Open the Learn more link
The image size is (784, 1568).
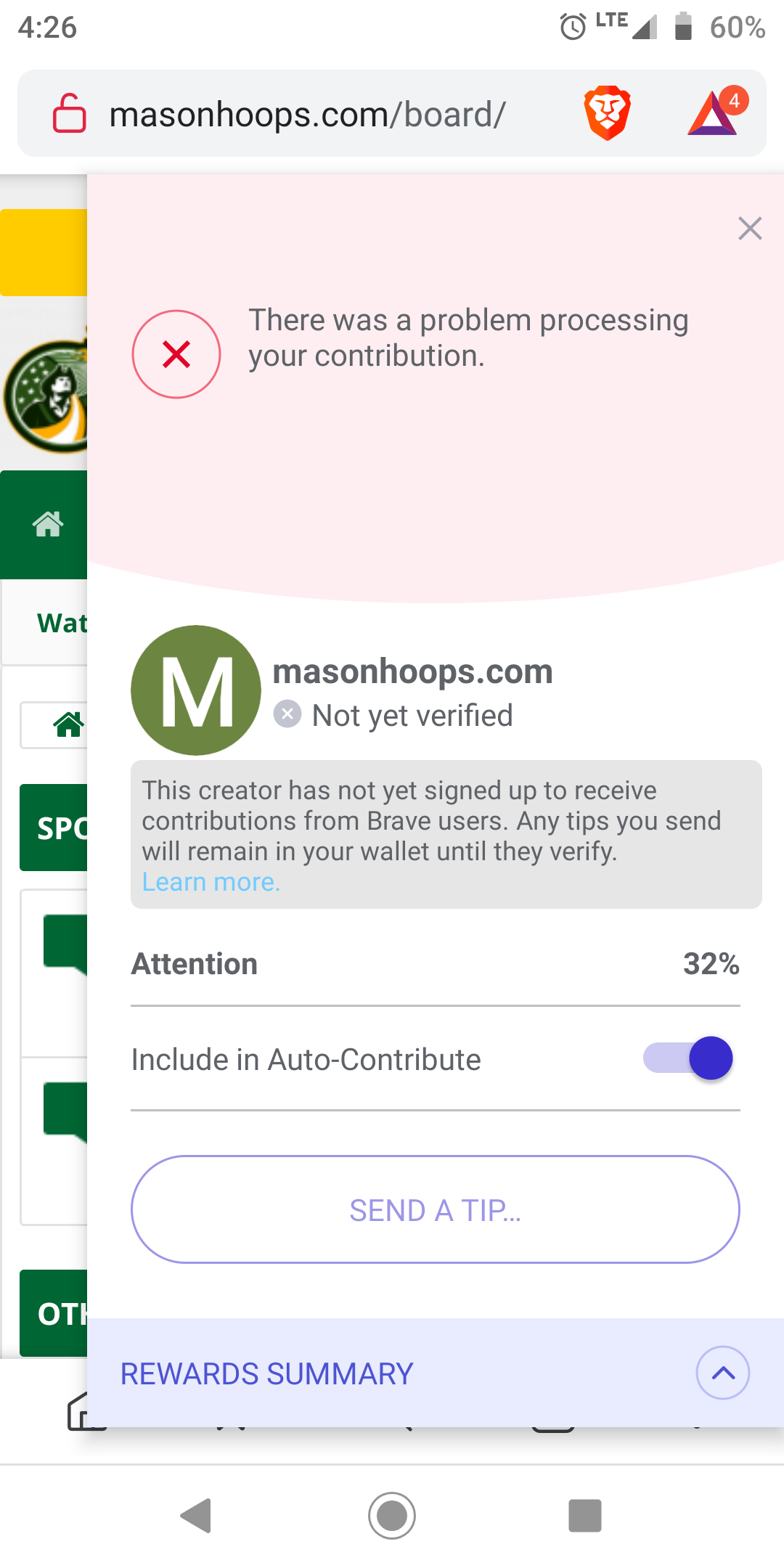tap(211, 882)
